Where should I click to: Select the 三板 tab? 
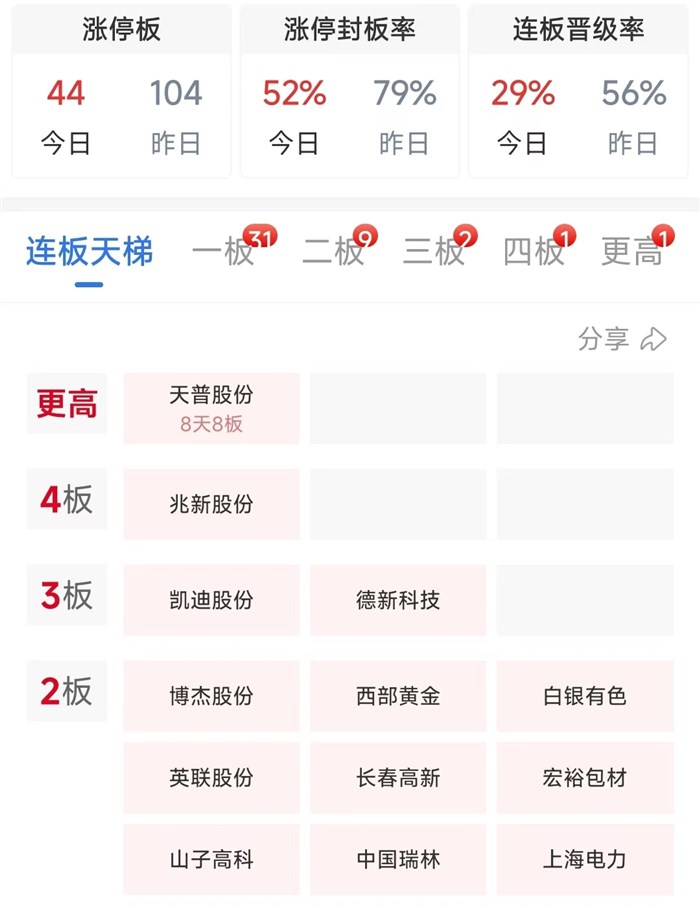(434, 252)
